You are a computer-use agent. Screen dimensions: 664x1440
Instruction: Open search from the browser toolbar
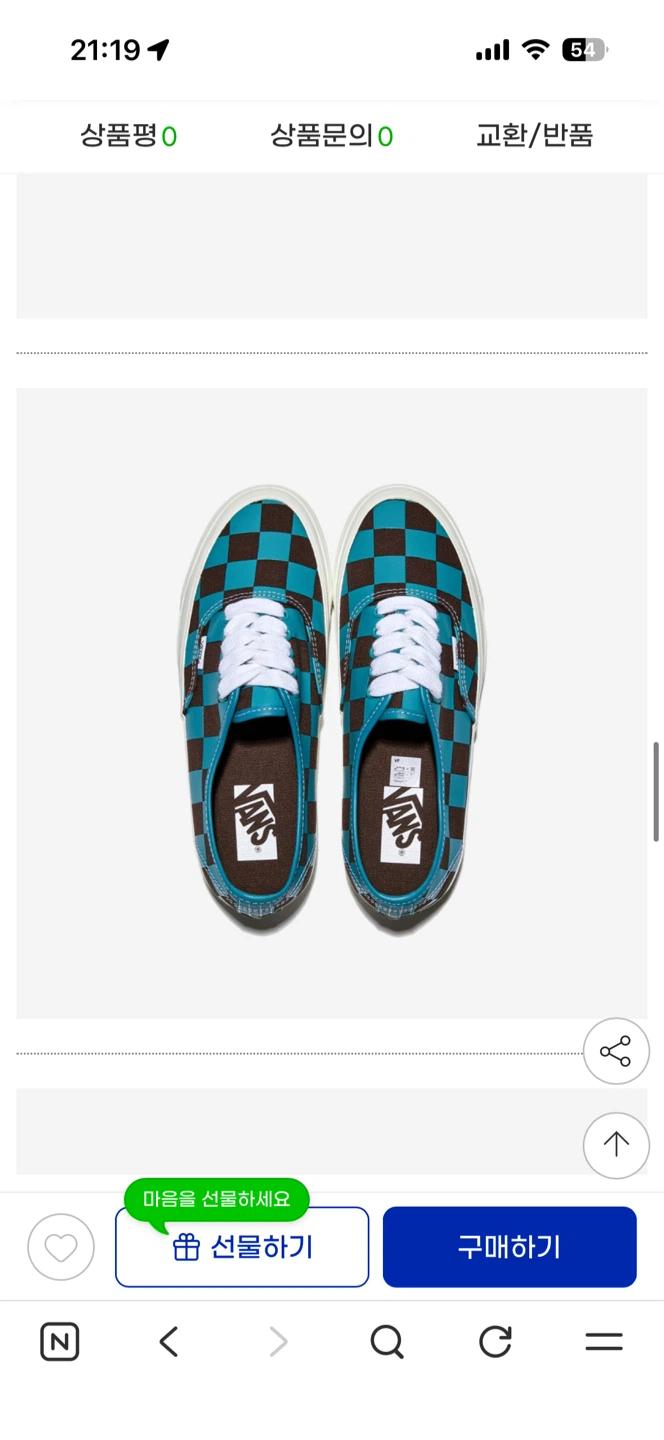pos(387,1342)
